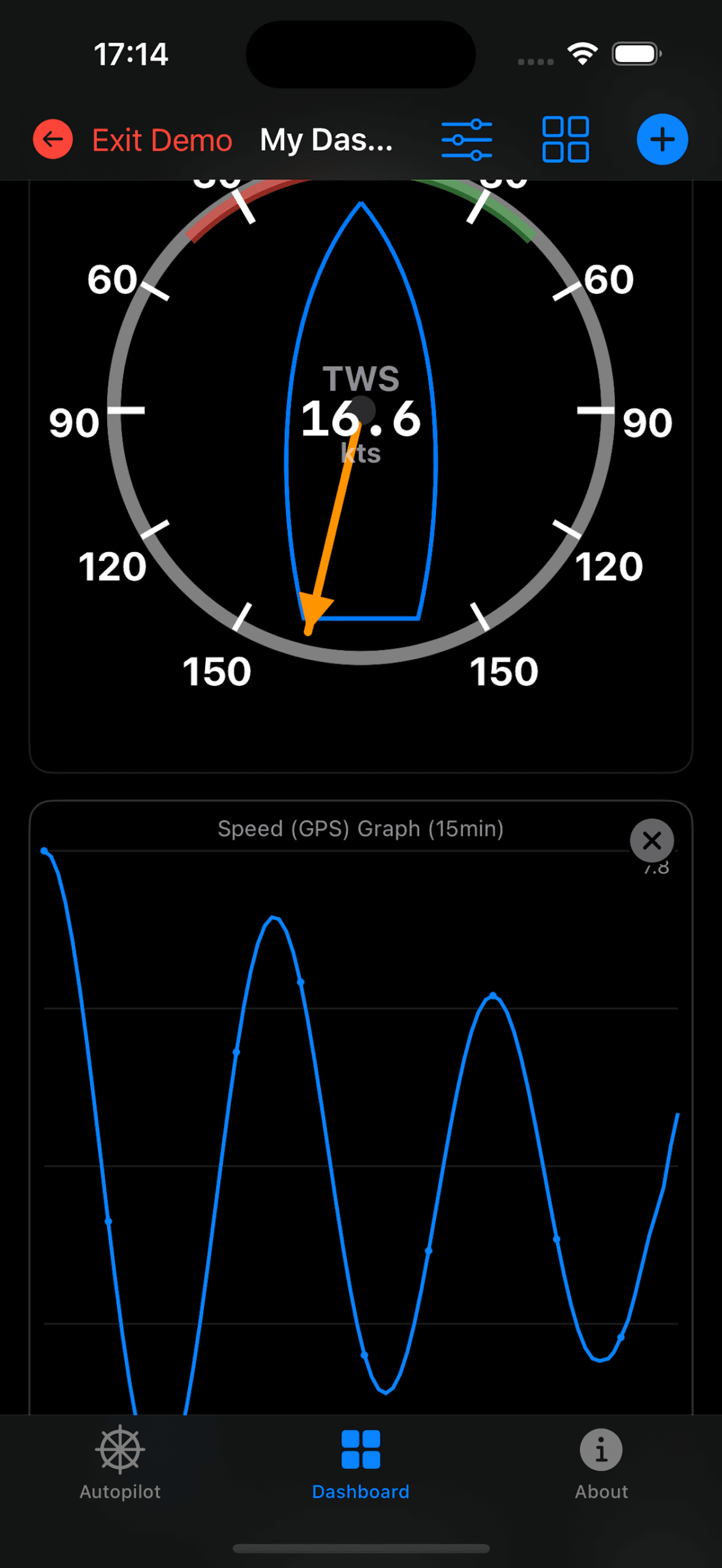Open the dashboard settings sliders icon

tap(467, 140)
